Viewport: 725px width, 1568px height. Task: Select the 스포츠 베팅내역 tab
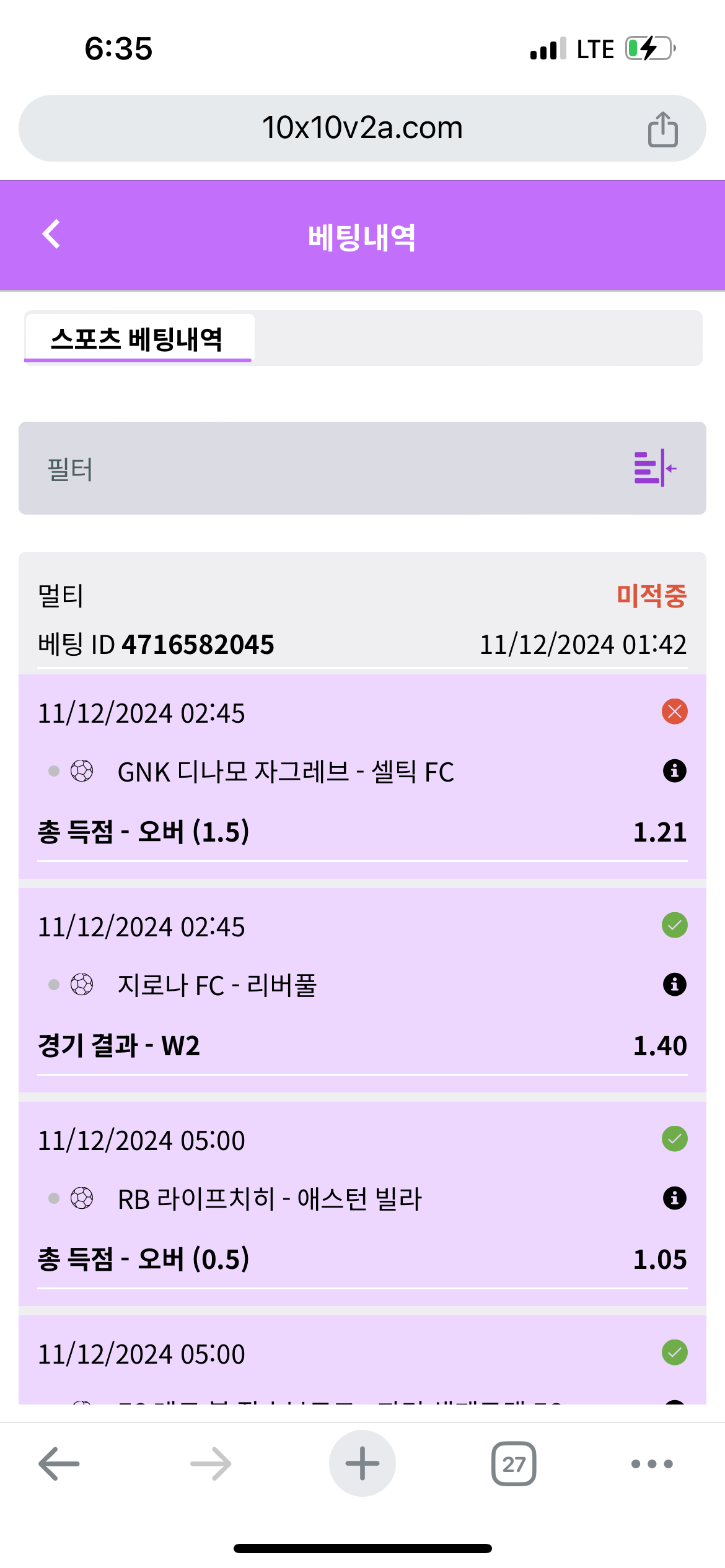click(138, 339)
